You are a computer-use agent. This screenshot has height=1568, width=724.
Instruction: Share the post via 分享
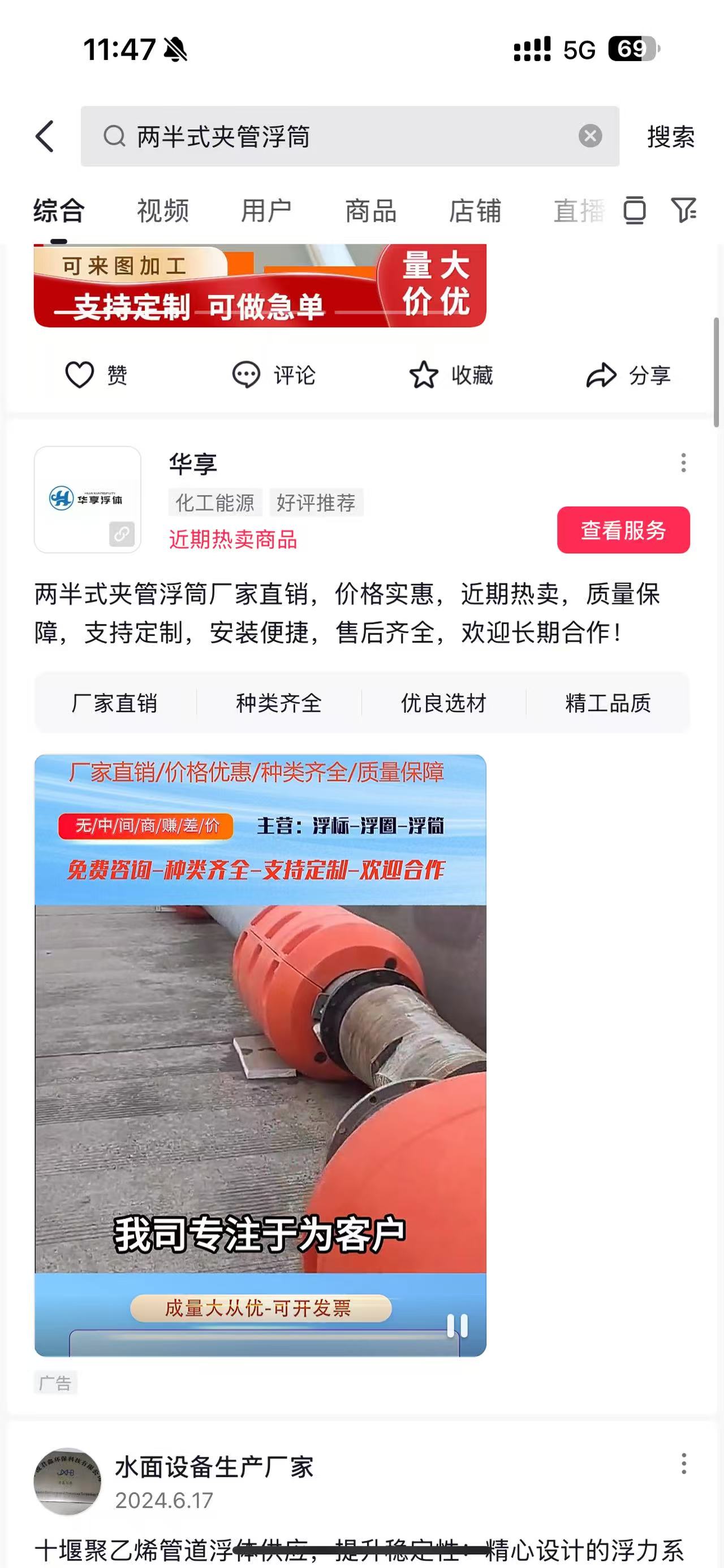point(628,375)
